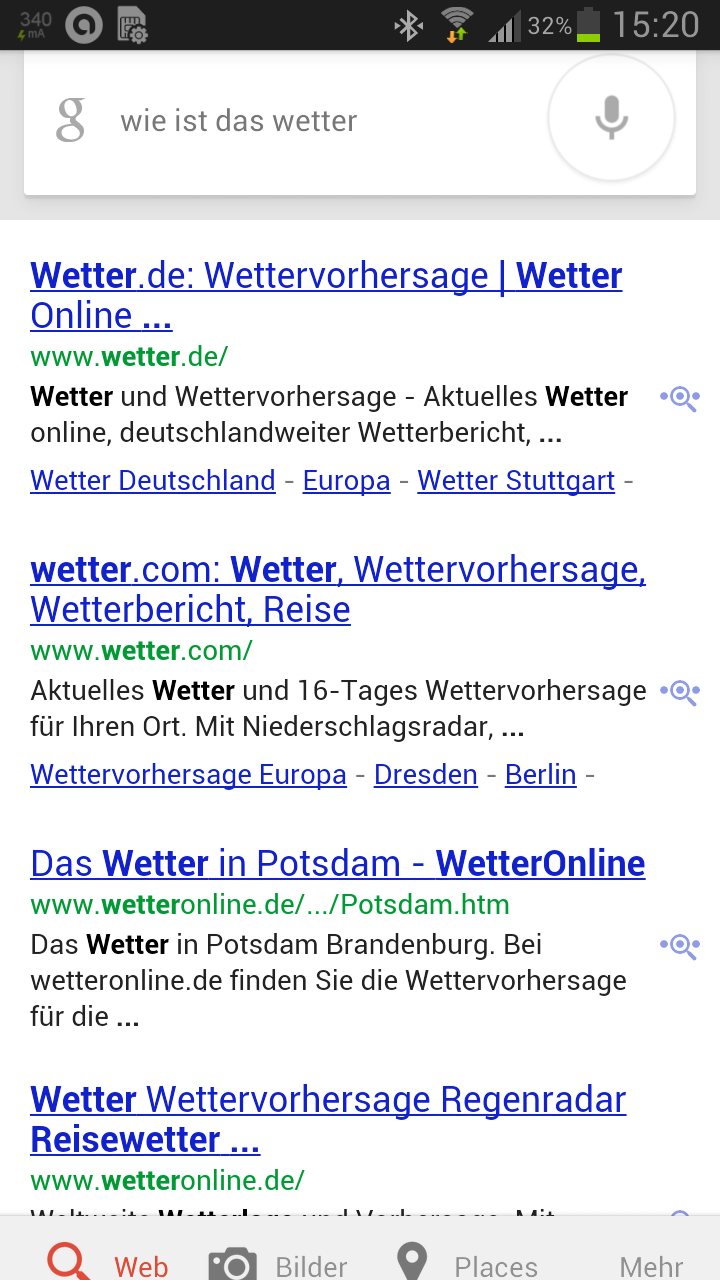Open the Wetter.de Wettervorhersage result

pos(326,295)
